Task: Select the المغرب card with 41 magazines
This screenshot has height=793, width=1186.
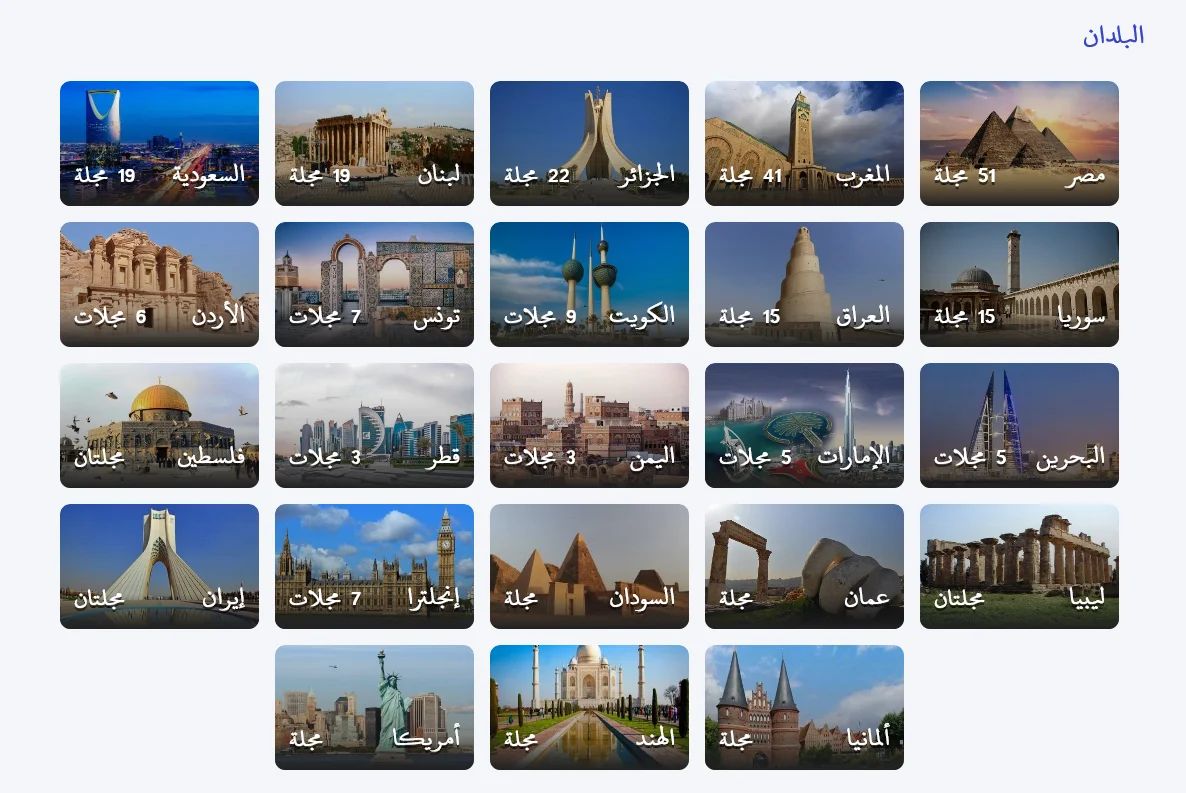Action: 804,143
